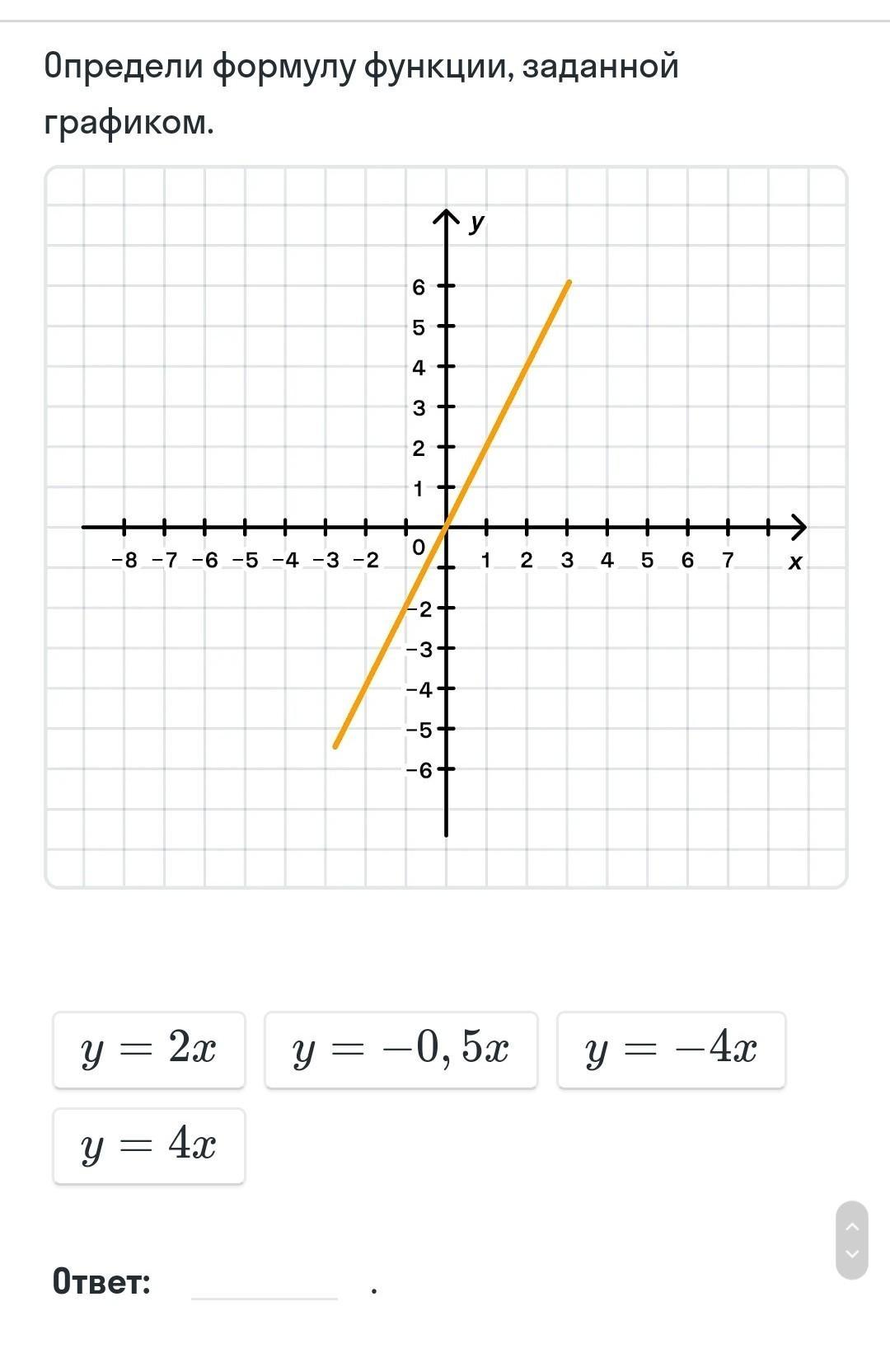This screenshot has width=890, height=1372.
Task: Tap the blank answer field next to Ответ
Action: tap(265, 1281)
